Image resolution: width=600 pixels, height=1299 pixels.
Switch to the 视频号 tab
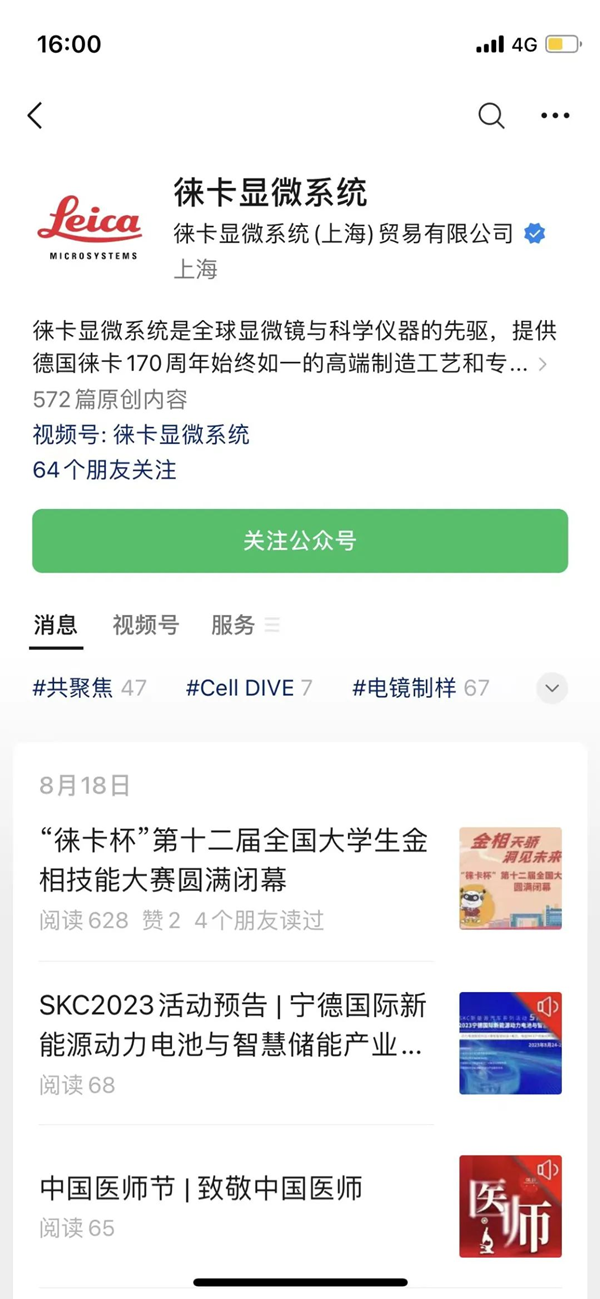[145, 625]
